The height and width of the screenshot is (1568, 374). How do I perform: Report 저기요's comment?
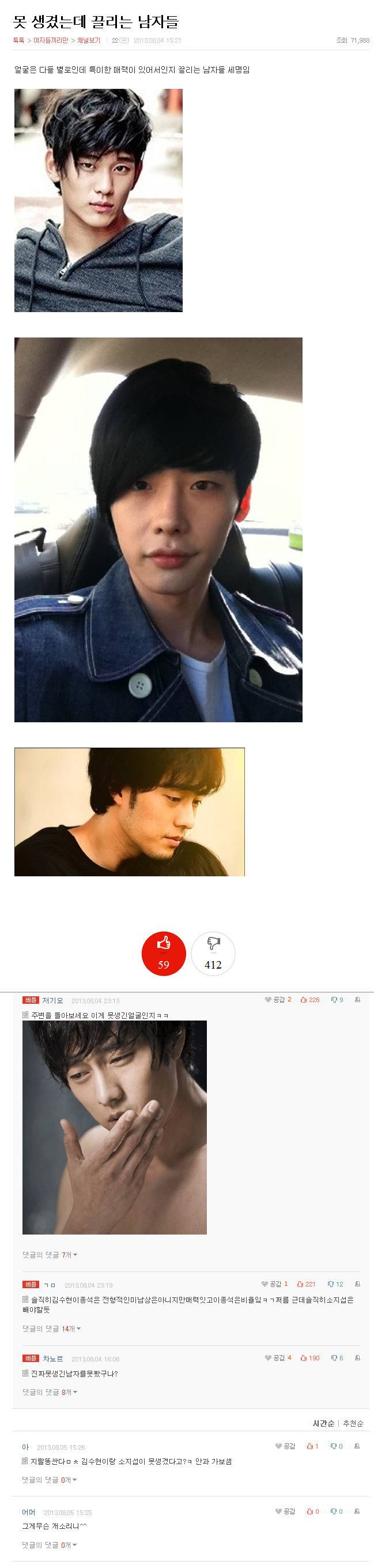(358, 1000)
